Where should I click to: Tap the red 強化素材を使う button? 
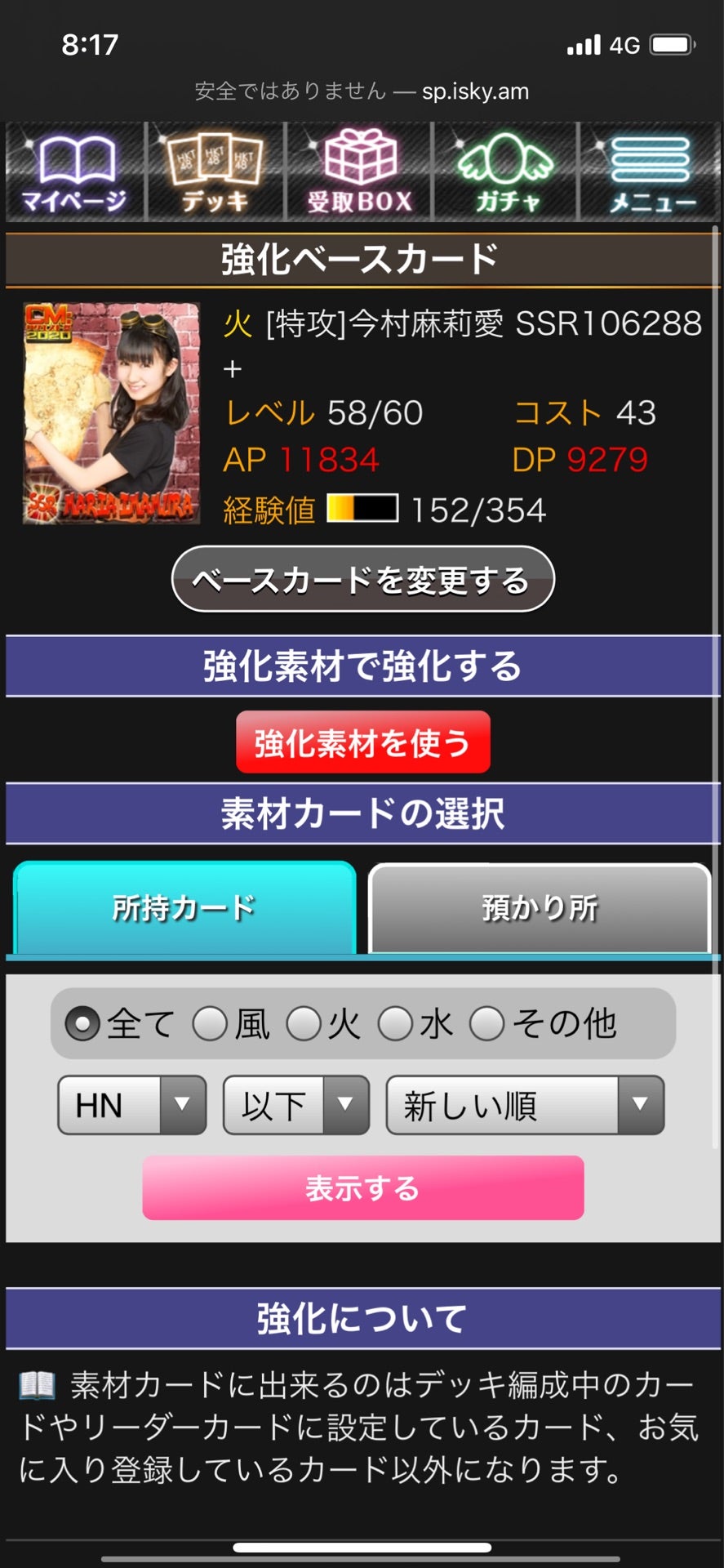(x=362, y=742)
